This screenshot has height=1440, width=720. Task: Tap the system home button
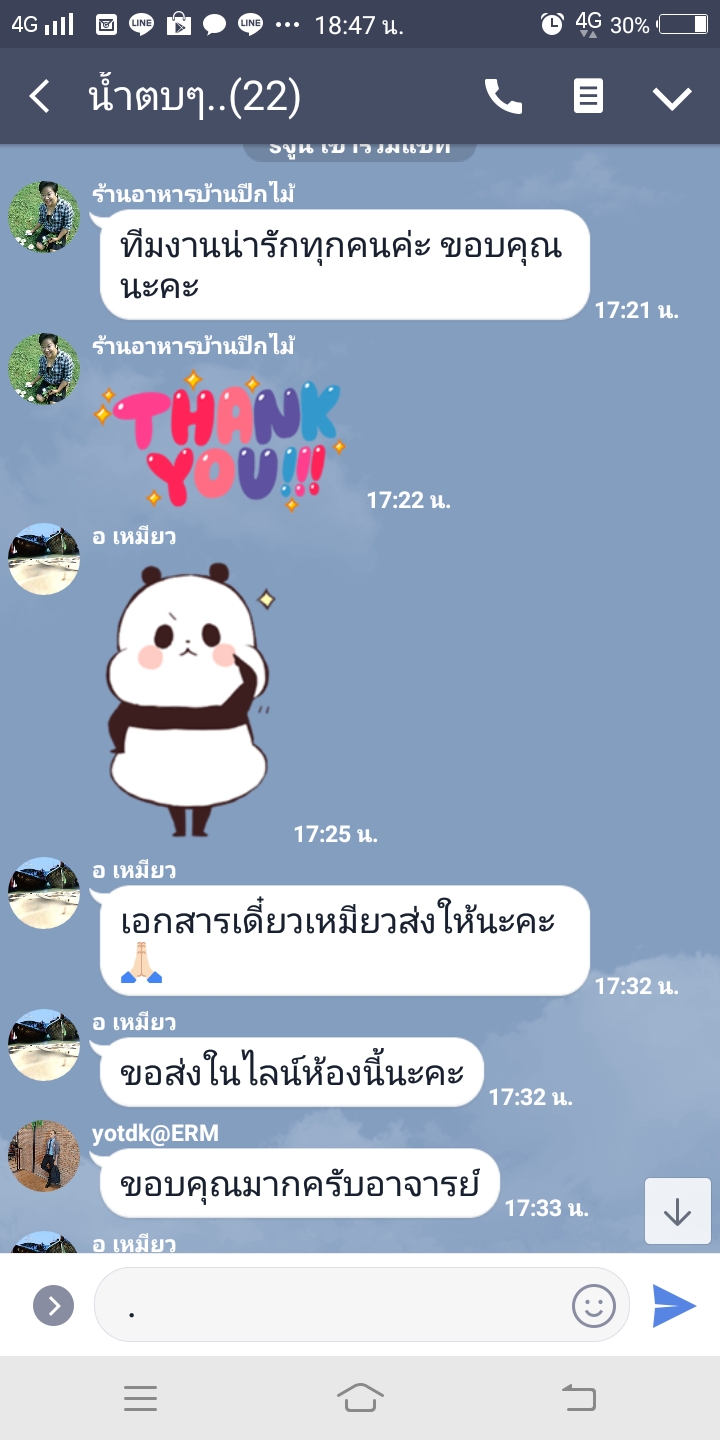(x=360, y=1397)
